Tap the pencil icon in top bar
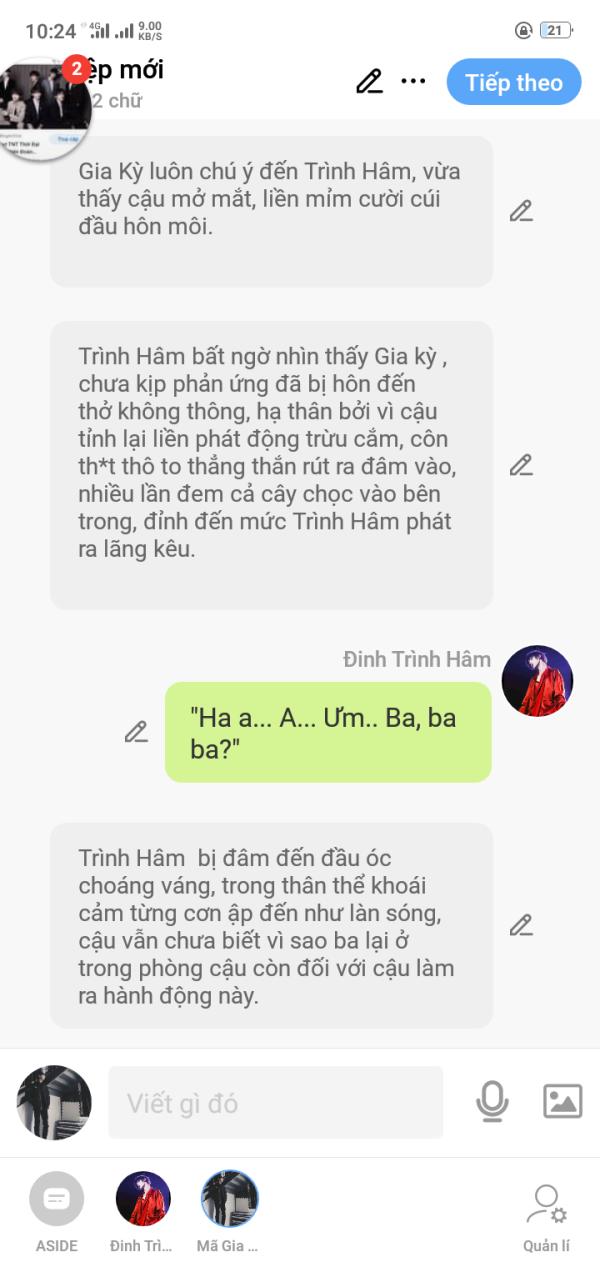Image resolution: width=600 pixels, height=1267 pixels. tap(369, 81)
